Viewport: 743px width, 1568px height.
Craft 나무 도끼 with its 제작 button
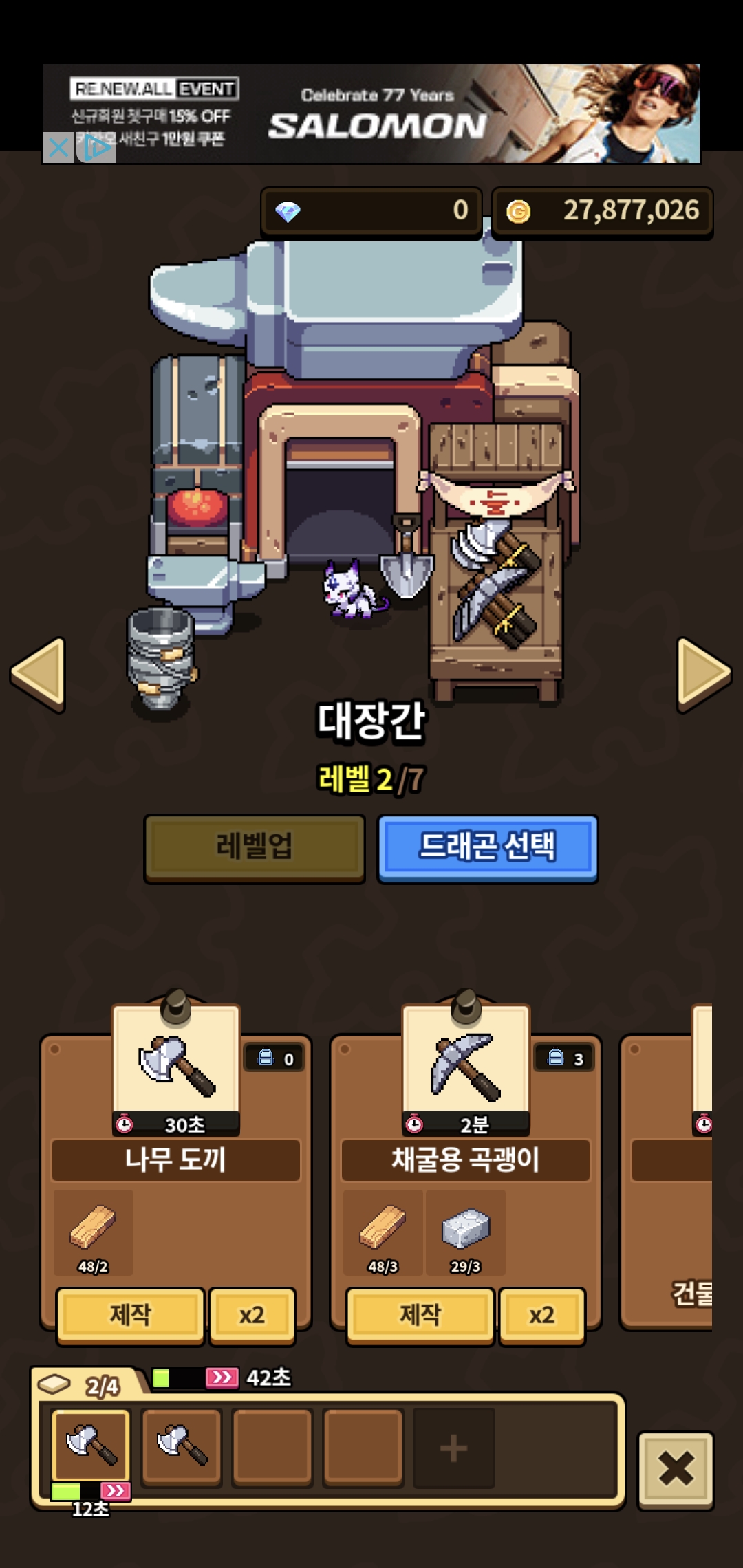131,1315
